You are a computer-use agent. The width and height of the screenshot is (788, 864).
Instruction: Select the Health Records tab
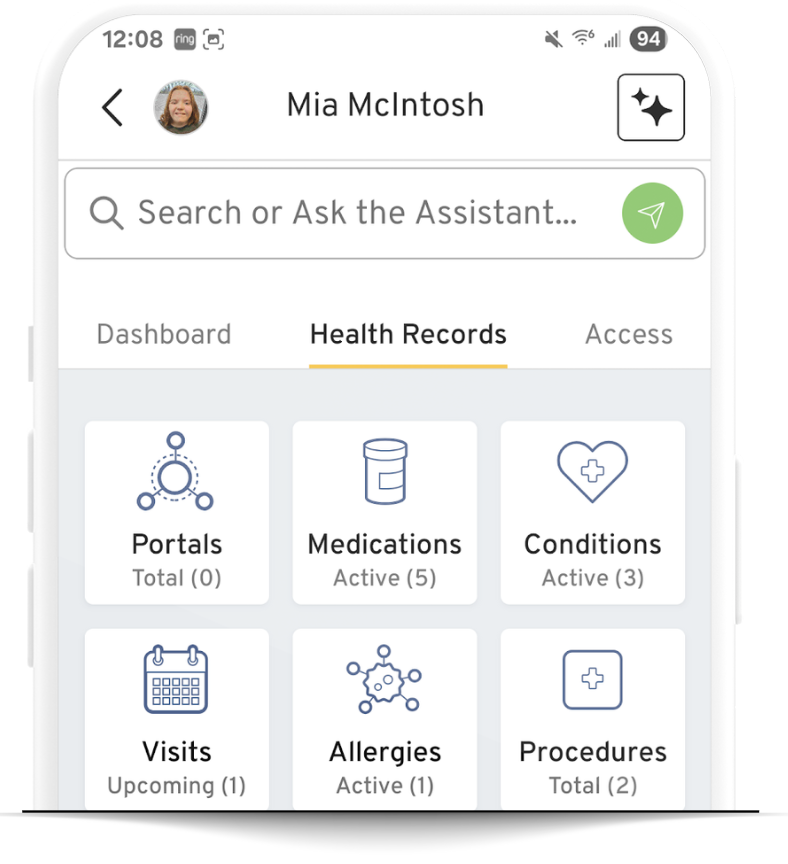408,334
